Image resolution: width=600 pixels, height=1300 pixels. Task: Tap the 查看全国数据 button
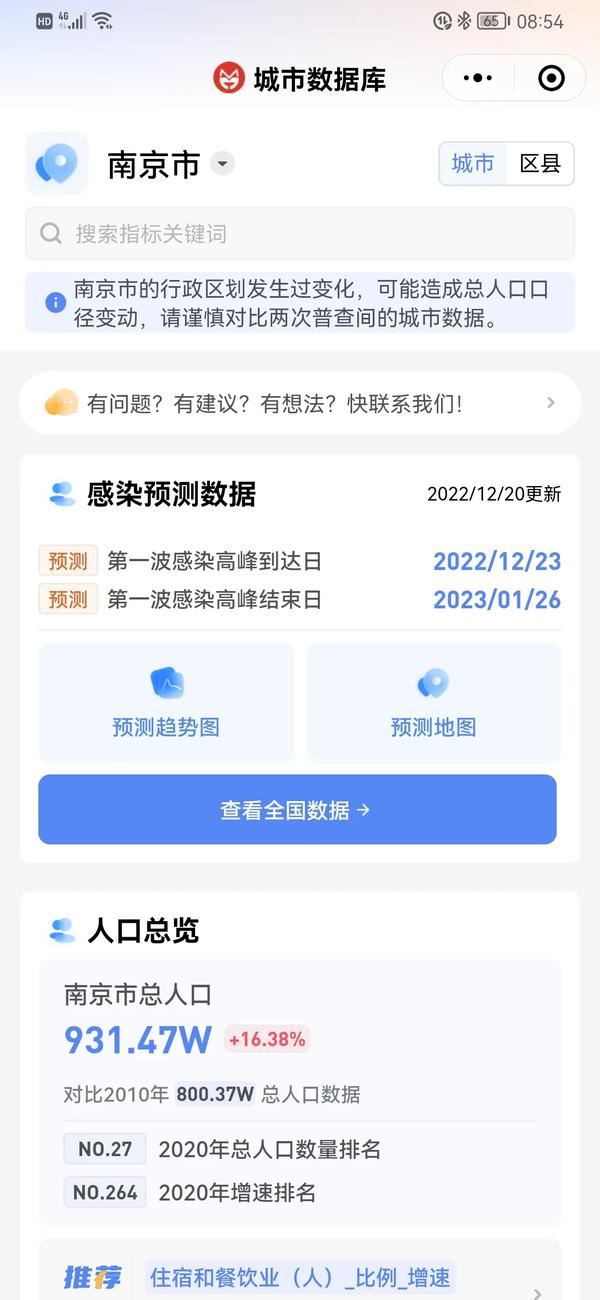pos(297,809)
